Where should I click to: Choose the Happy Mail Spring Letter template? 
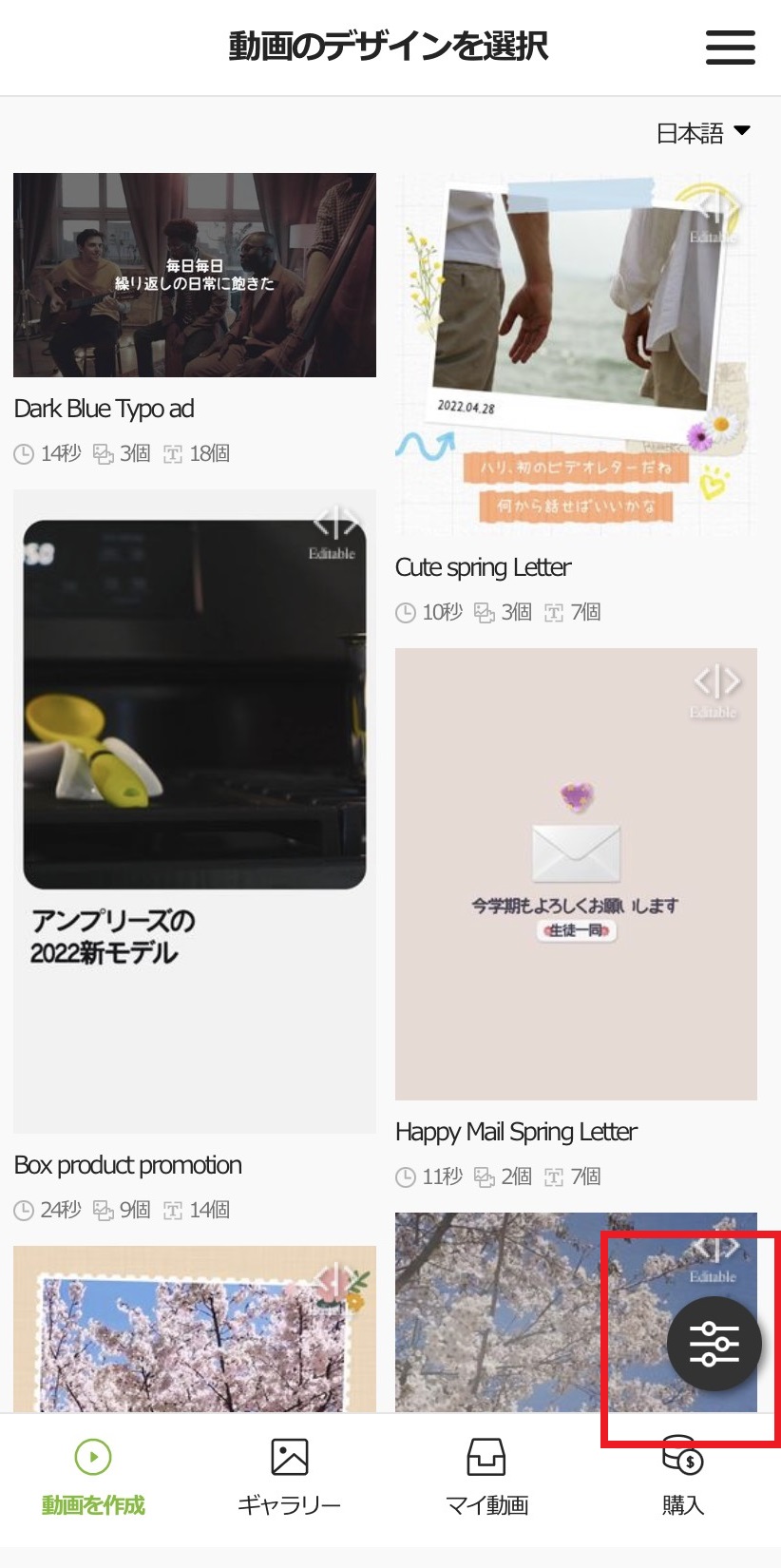[x=576, y=873]
